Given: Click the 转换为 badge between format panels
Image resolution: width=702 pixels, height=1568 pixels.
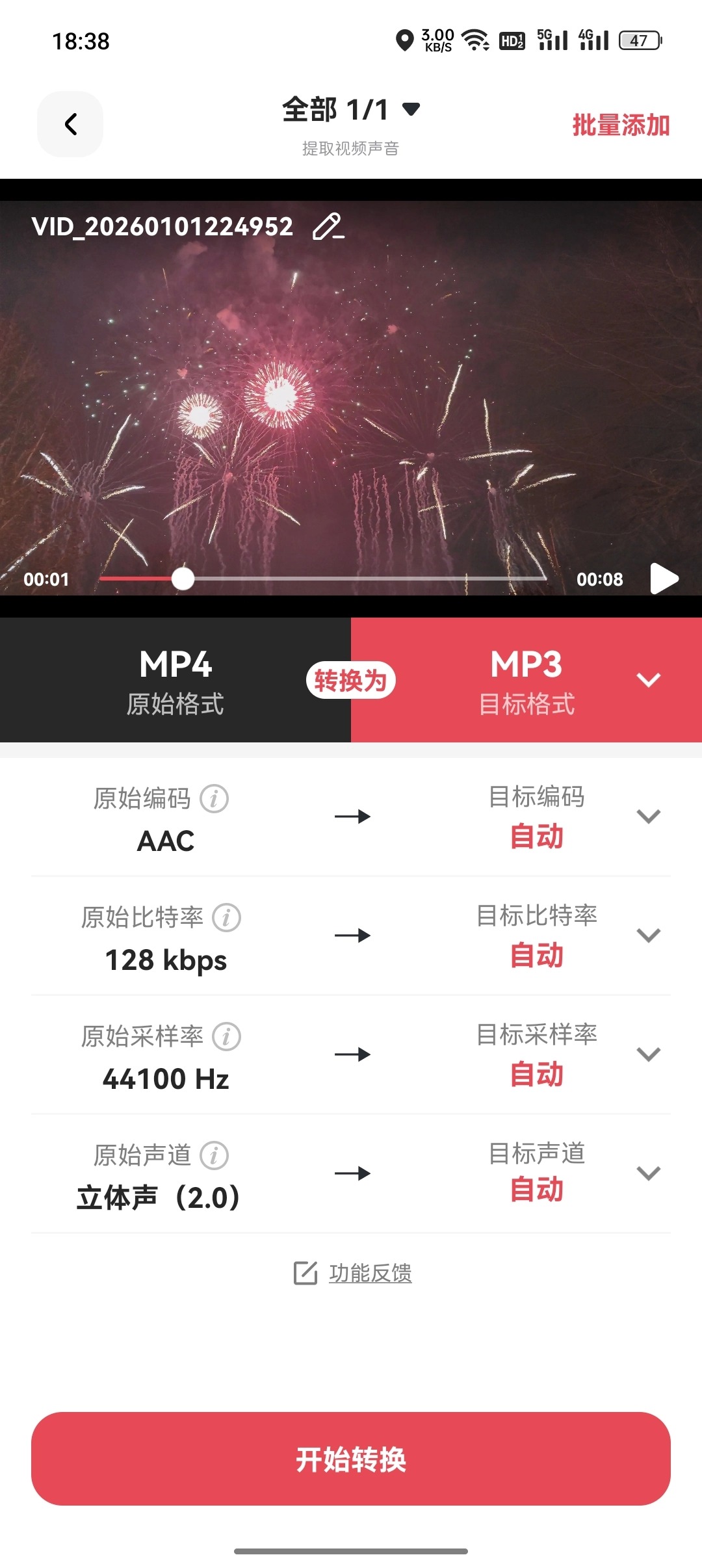Looking at the screenshot, I should pos(351,681).
